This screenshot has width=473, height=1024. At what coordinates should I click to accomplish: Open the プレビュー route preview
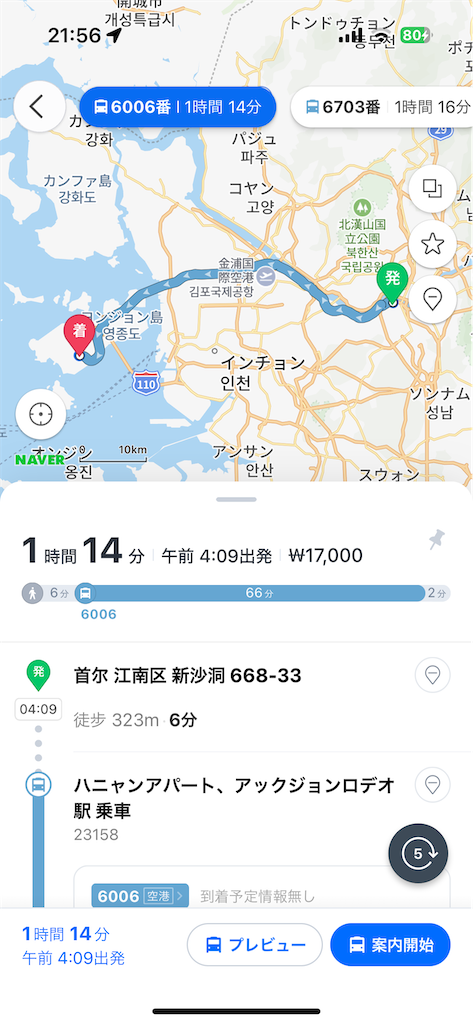[x=255, y=944]
